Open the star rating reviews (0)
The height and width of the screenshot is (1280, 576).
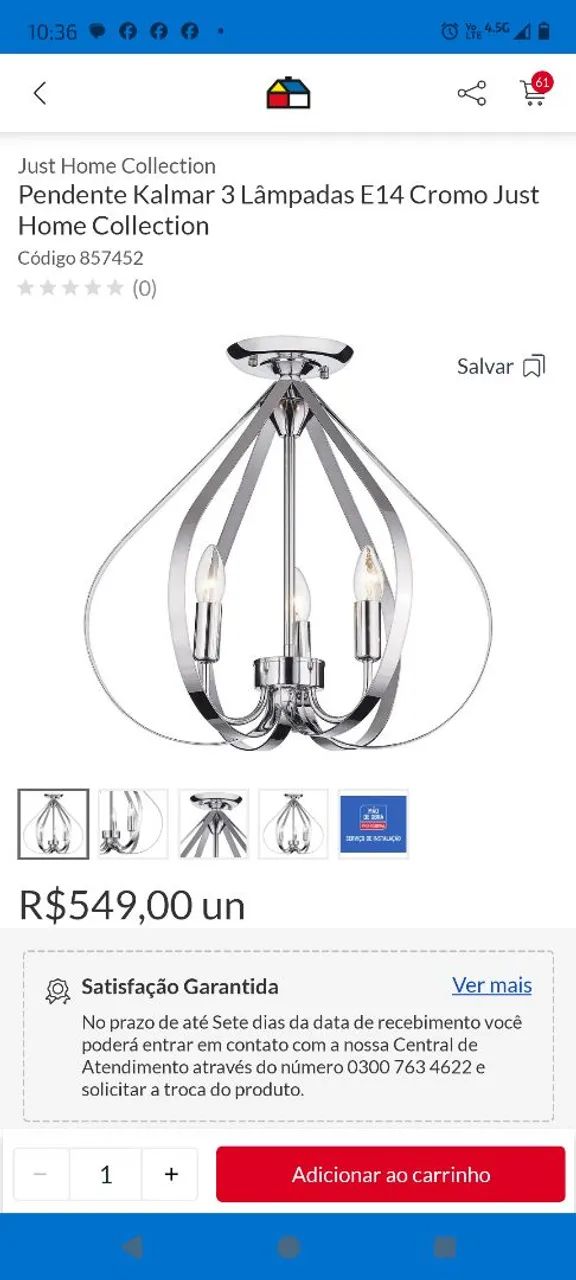(x=87, y=288)
